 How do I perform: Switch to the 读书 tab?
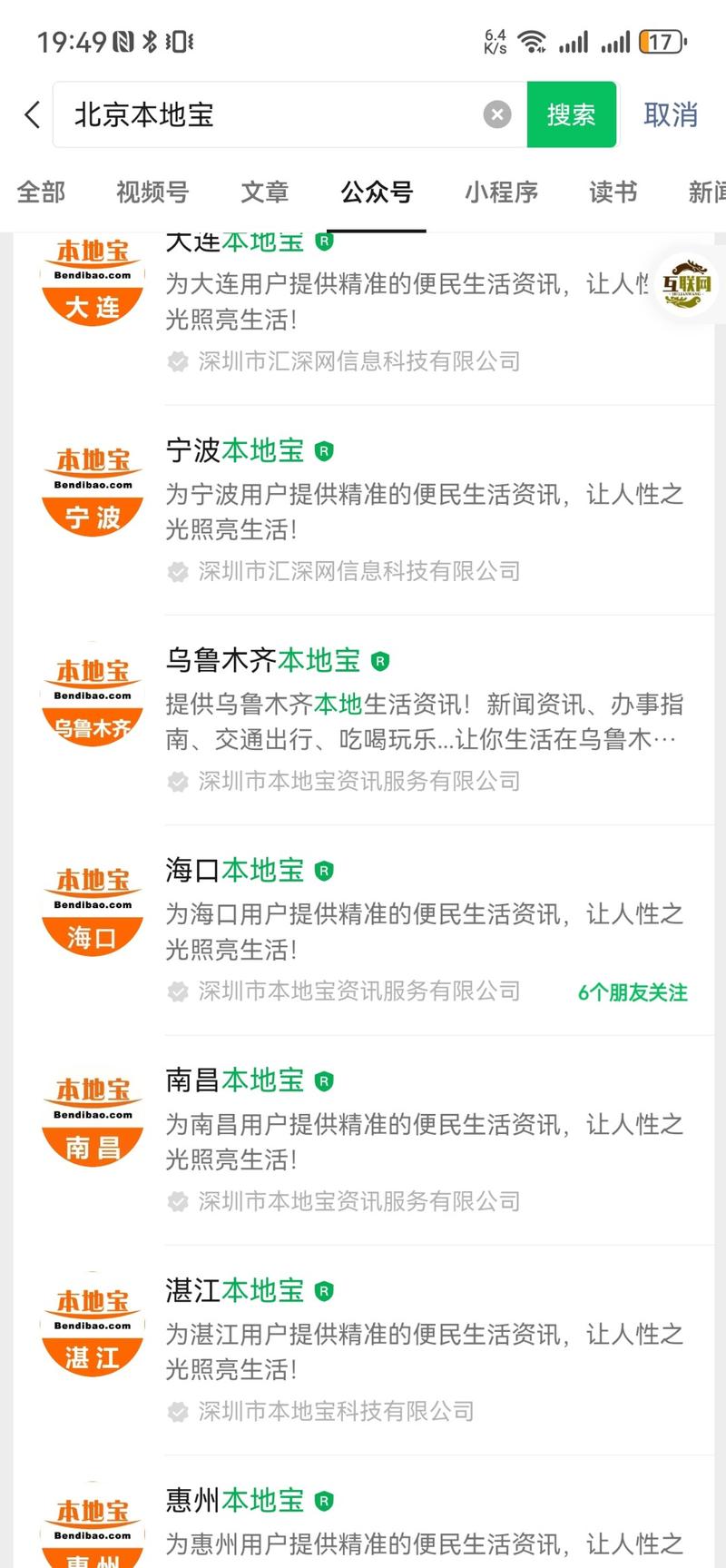[613, 192]
